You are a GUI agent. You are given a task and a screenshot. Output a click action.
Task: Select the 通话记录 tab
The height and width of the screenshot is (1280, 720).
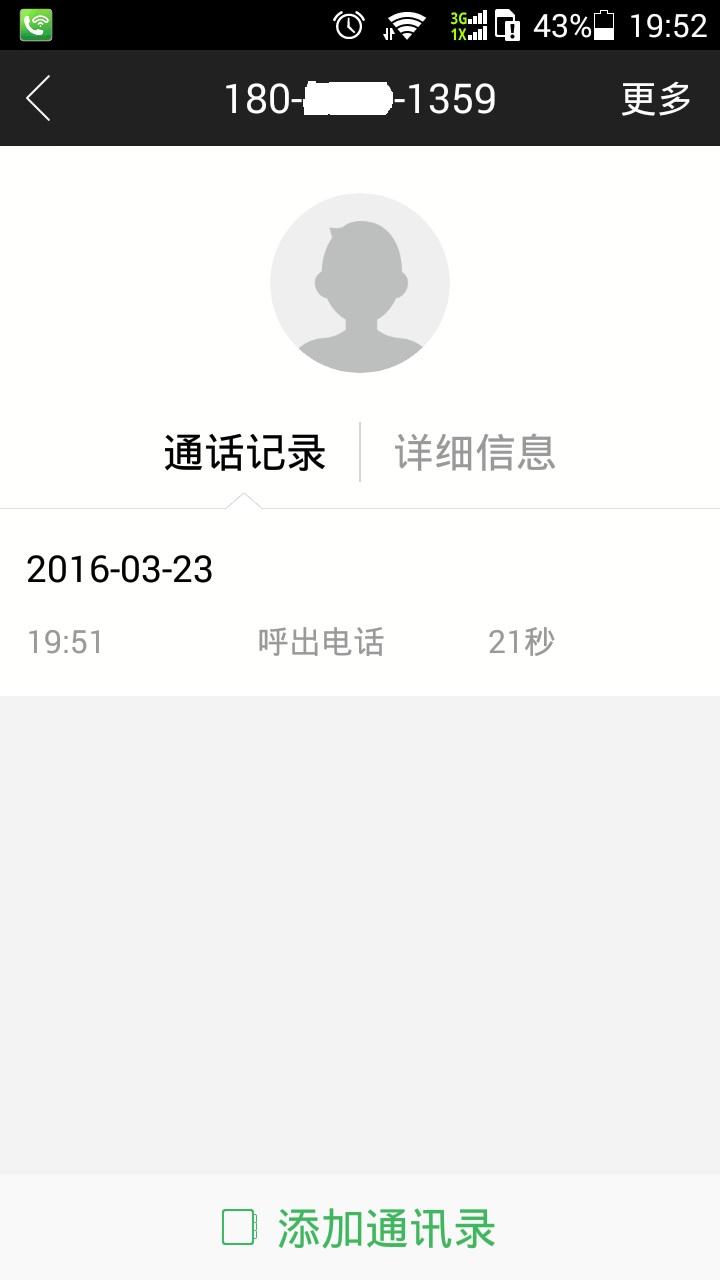245,453
